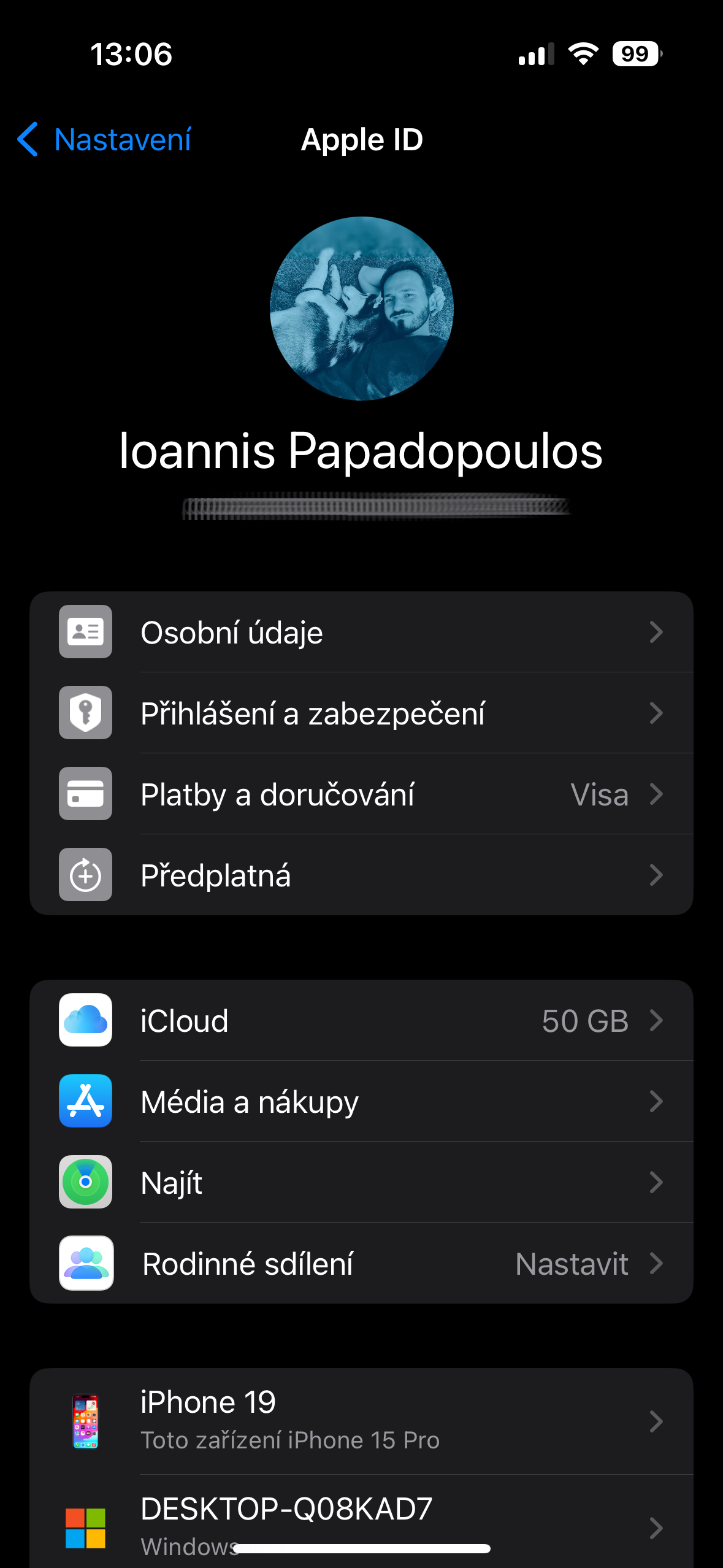The width and height of the screenshot is (723, 1568).
Task: Click the Rodinné sdílení family icon
Action: coord(85,1263)
